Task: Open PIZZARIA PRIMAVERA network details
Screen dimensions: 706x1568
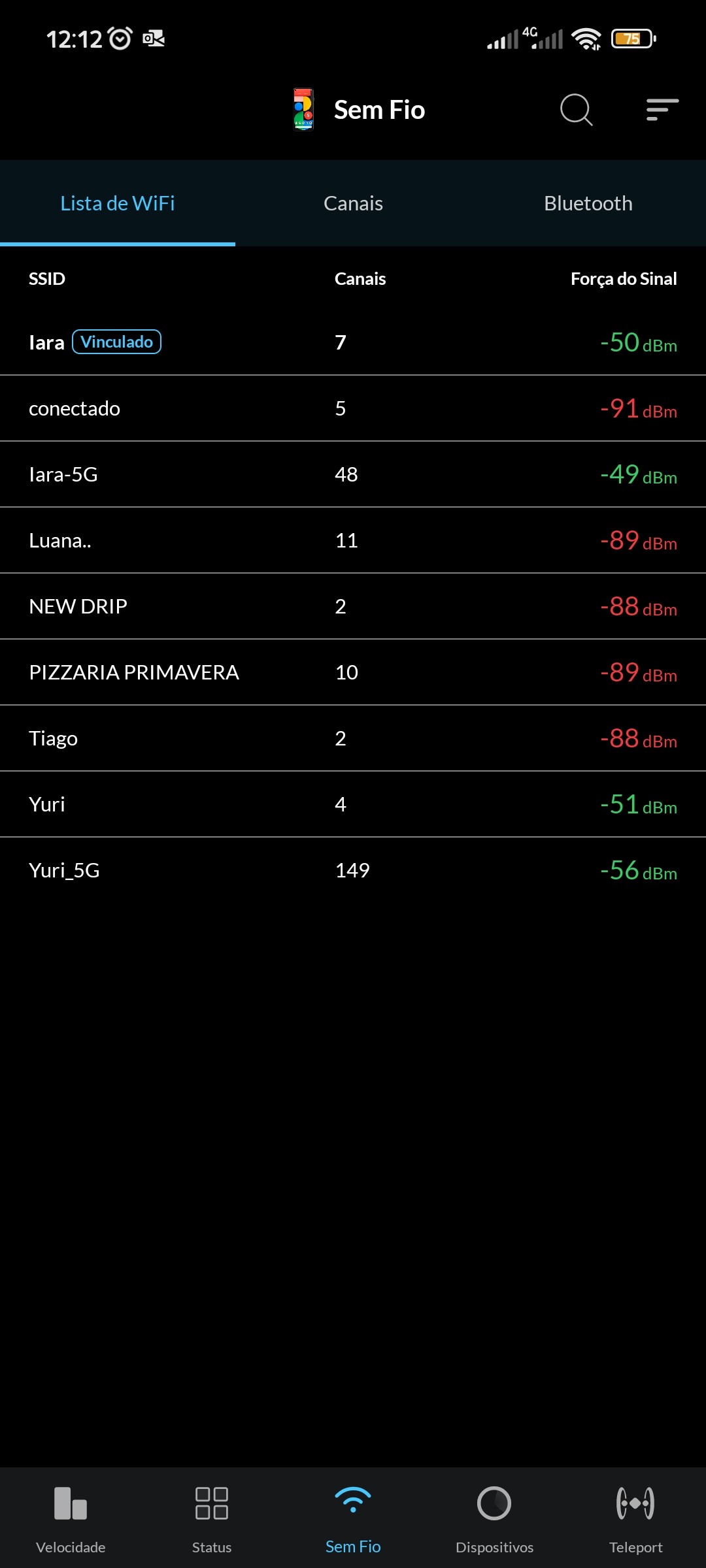Action: pyautogui.click(x=353, y=672)
